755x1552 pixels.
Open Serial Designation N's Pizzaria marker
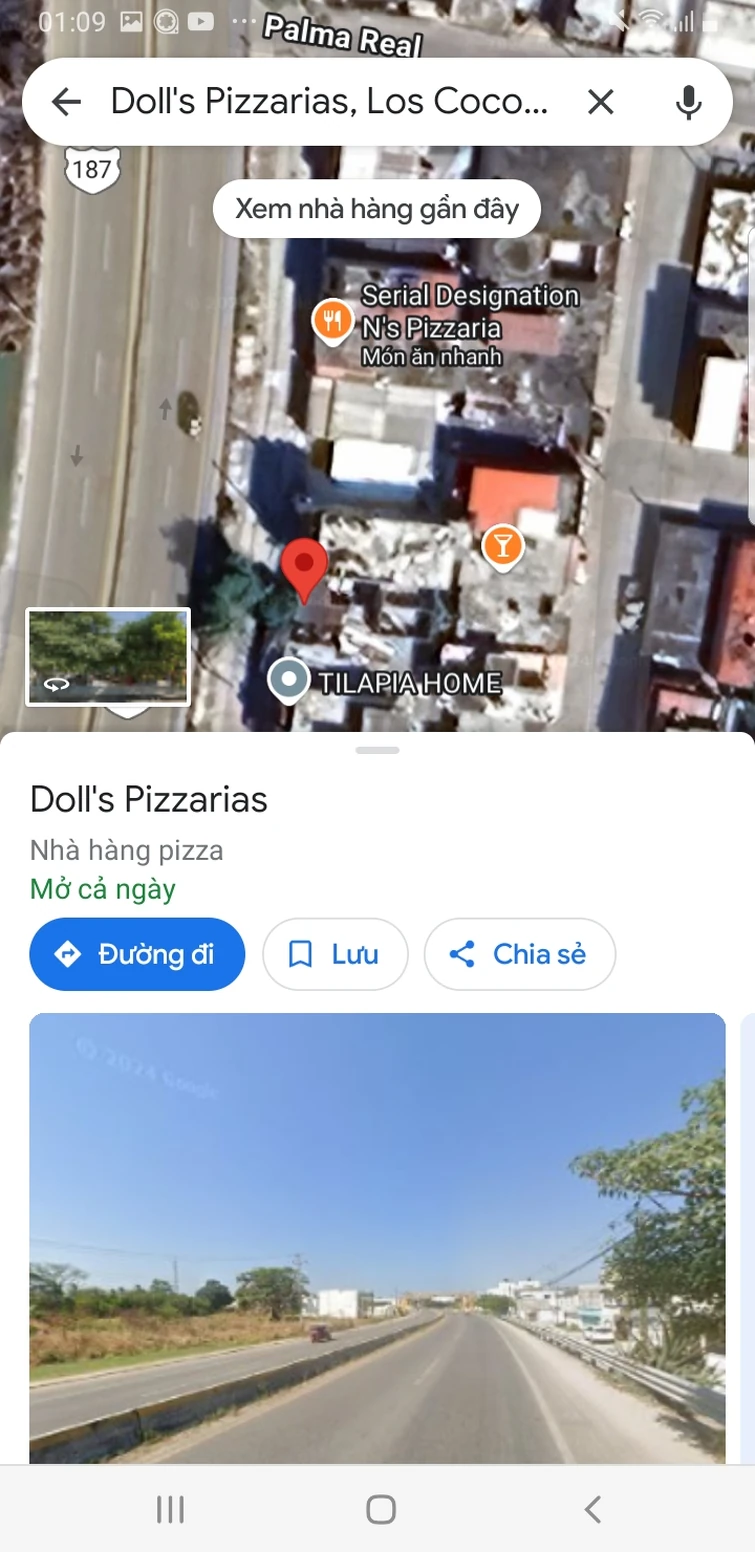pos(331,321)
